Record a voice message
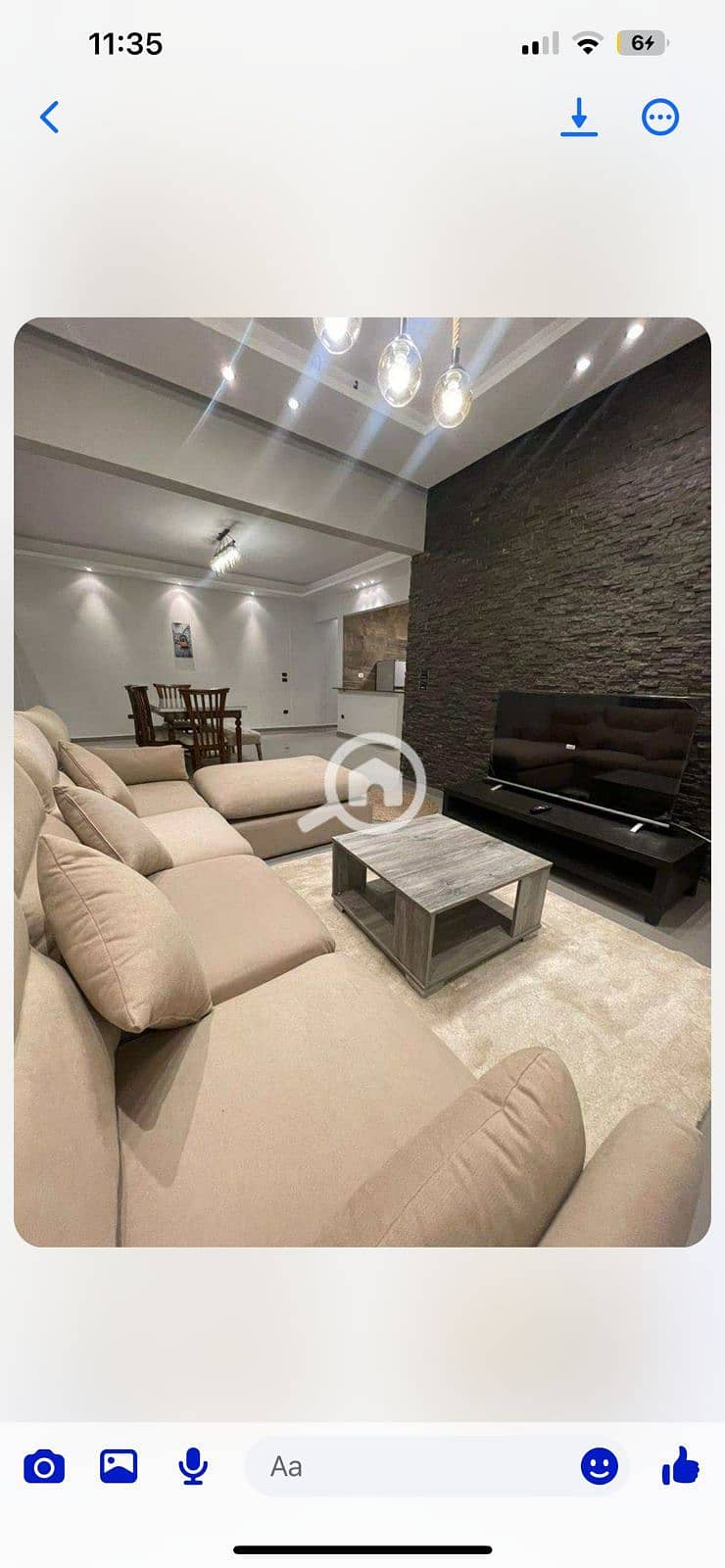Screen dimensions: 725x1568 click(193, 1467)
